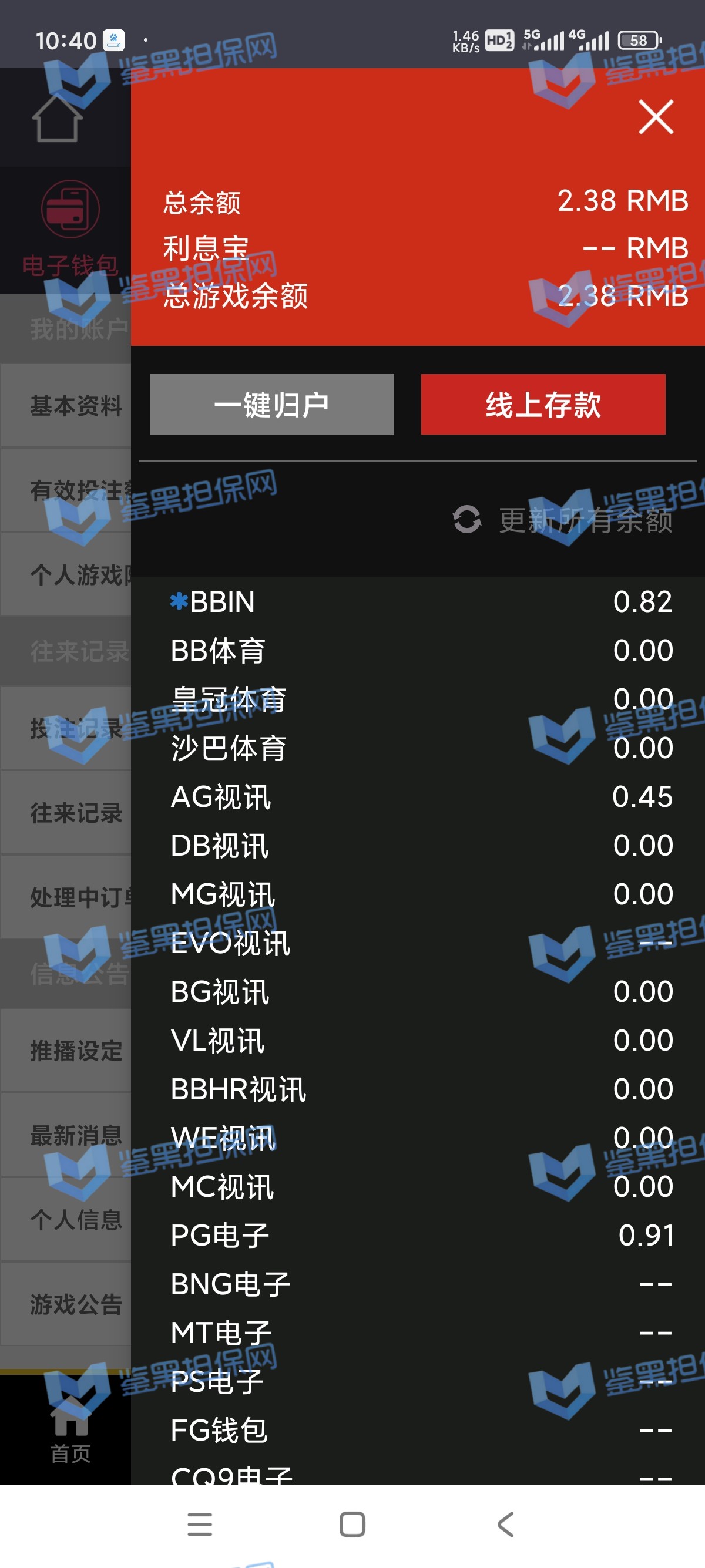
Task: Refresh all balances with 更新所有余额
Action: tap(563, 520)
